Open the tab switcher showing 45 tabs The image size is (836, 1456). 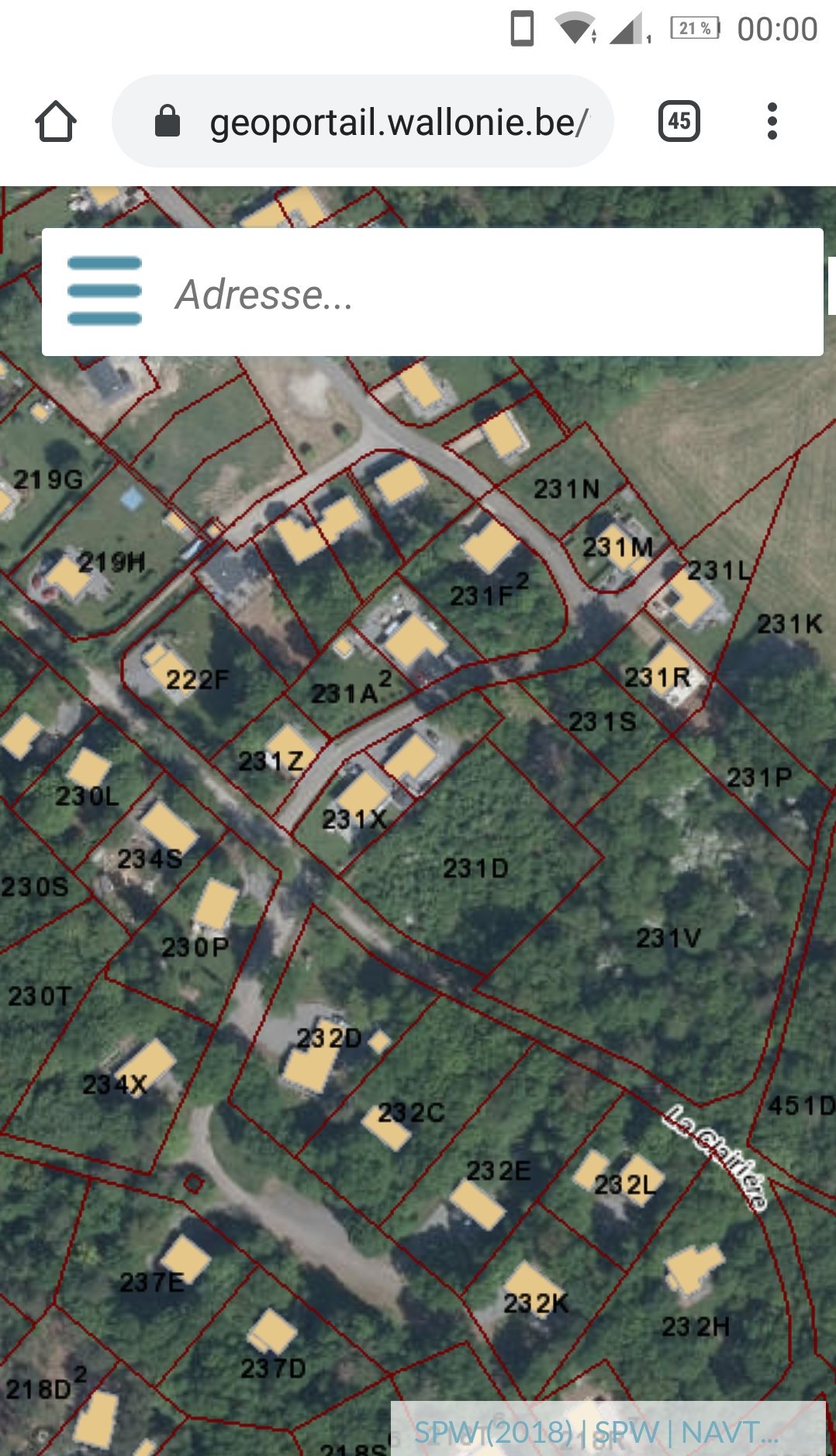pyautogui.click(x=679, y=121)
